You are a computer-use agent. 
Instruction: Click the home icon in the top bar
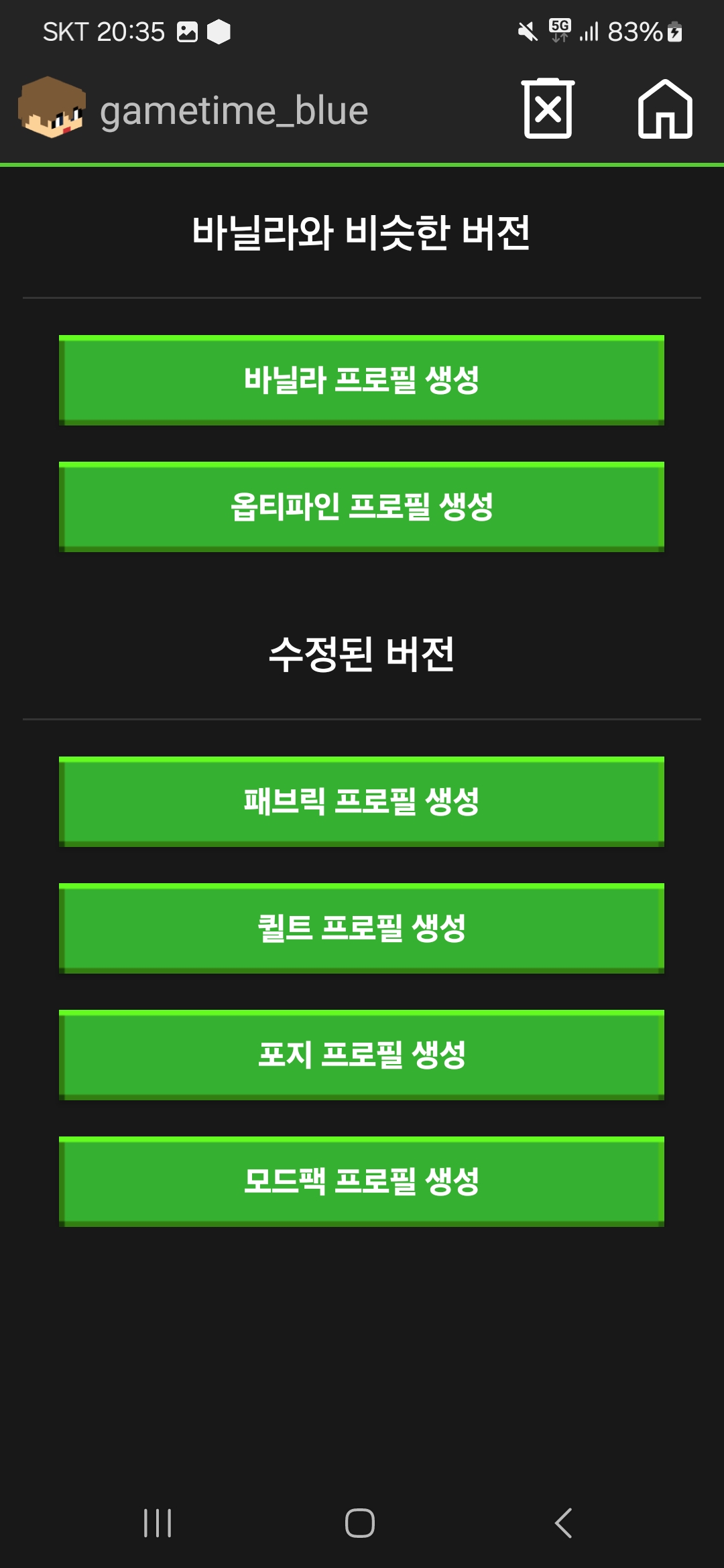tap(664, 109)
